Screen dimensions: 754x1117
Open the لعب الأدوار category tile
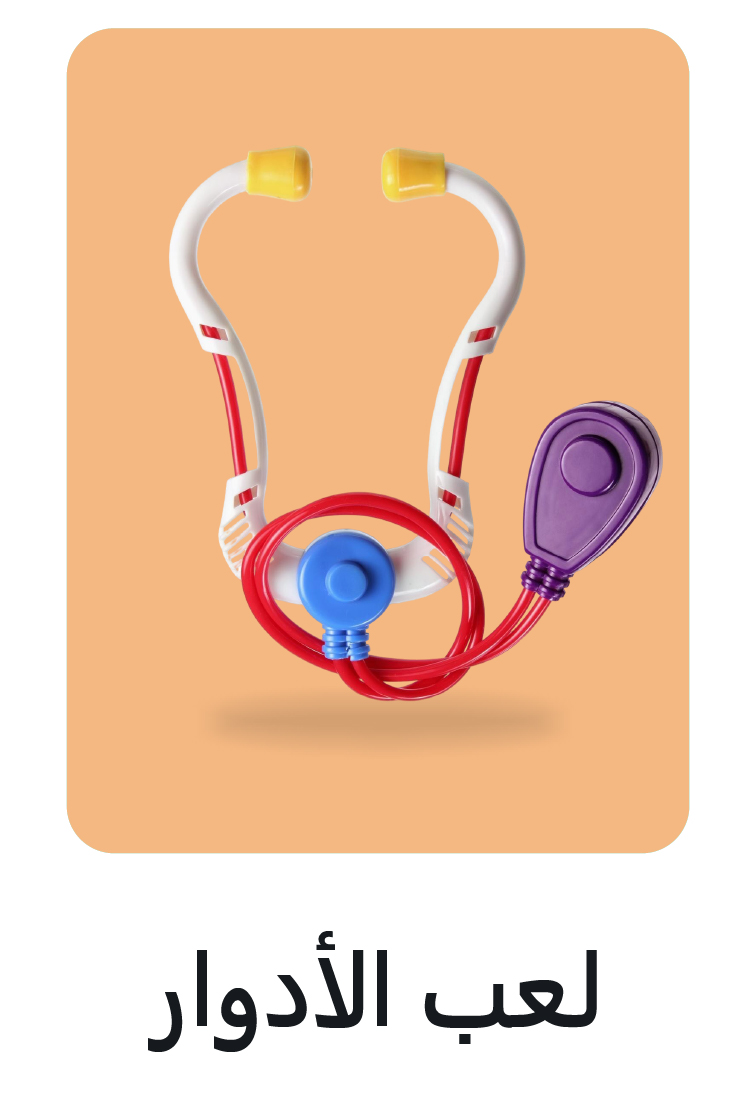[377, 440]
